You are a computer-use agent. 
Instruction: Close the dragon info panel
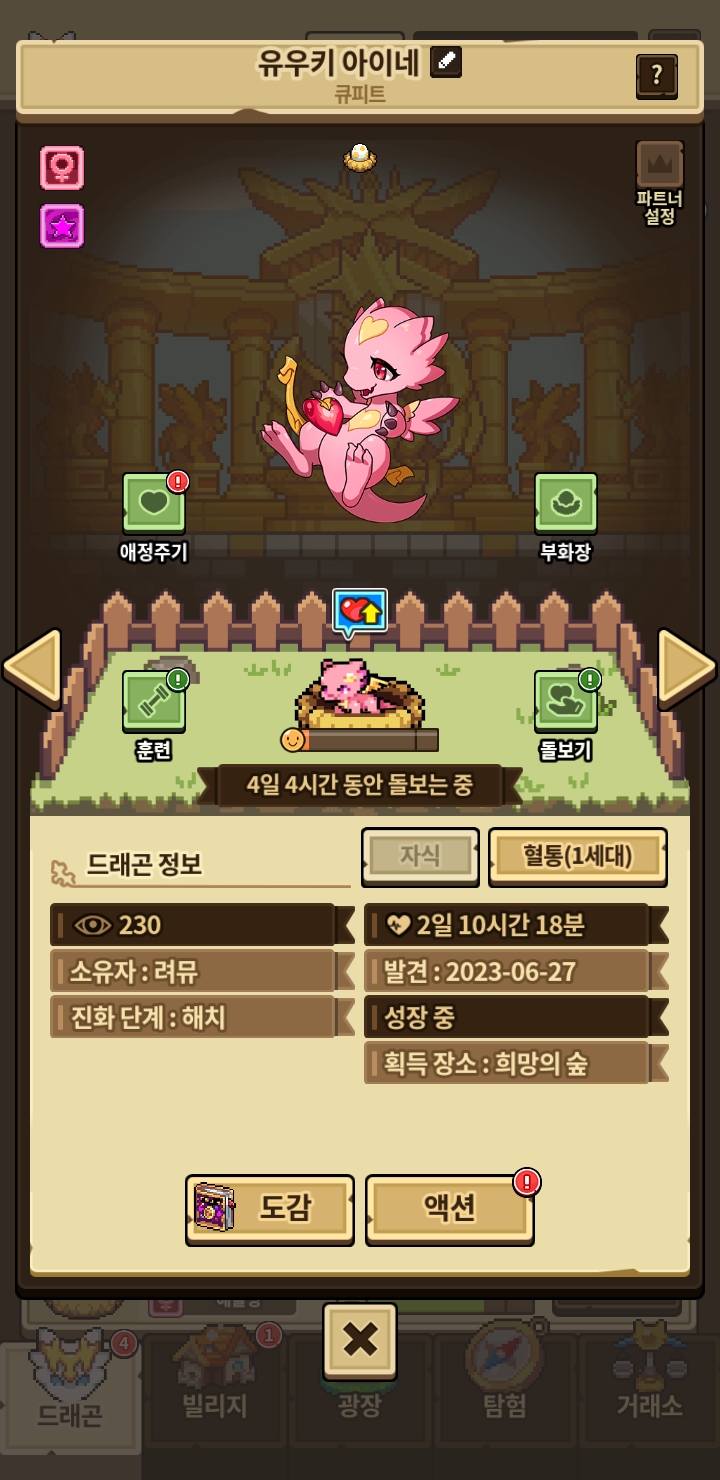tap(359, 1340)
